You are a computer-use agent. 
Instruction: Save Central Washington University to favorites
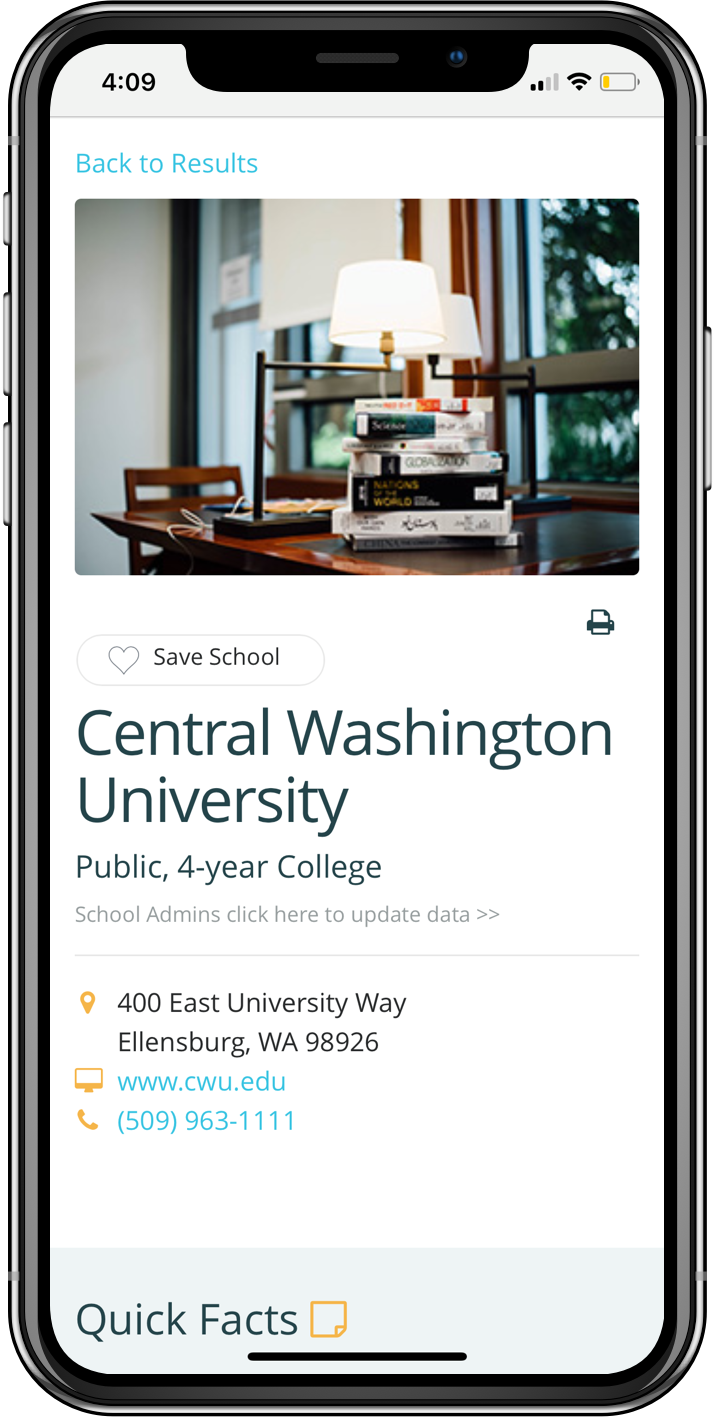pyautogui.click(x=200, y=659)
